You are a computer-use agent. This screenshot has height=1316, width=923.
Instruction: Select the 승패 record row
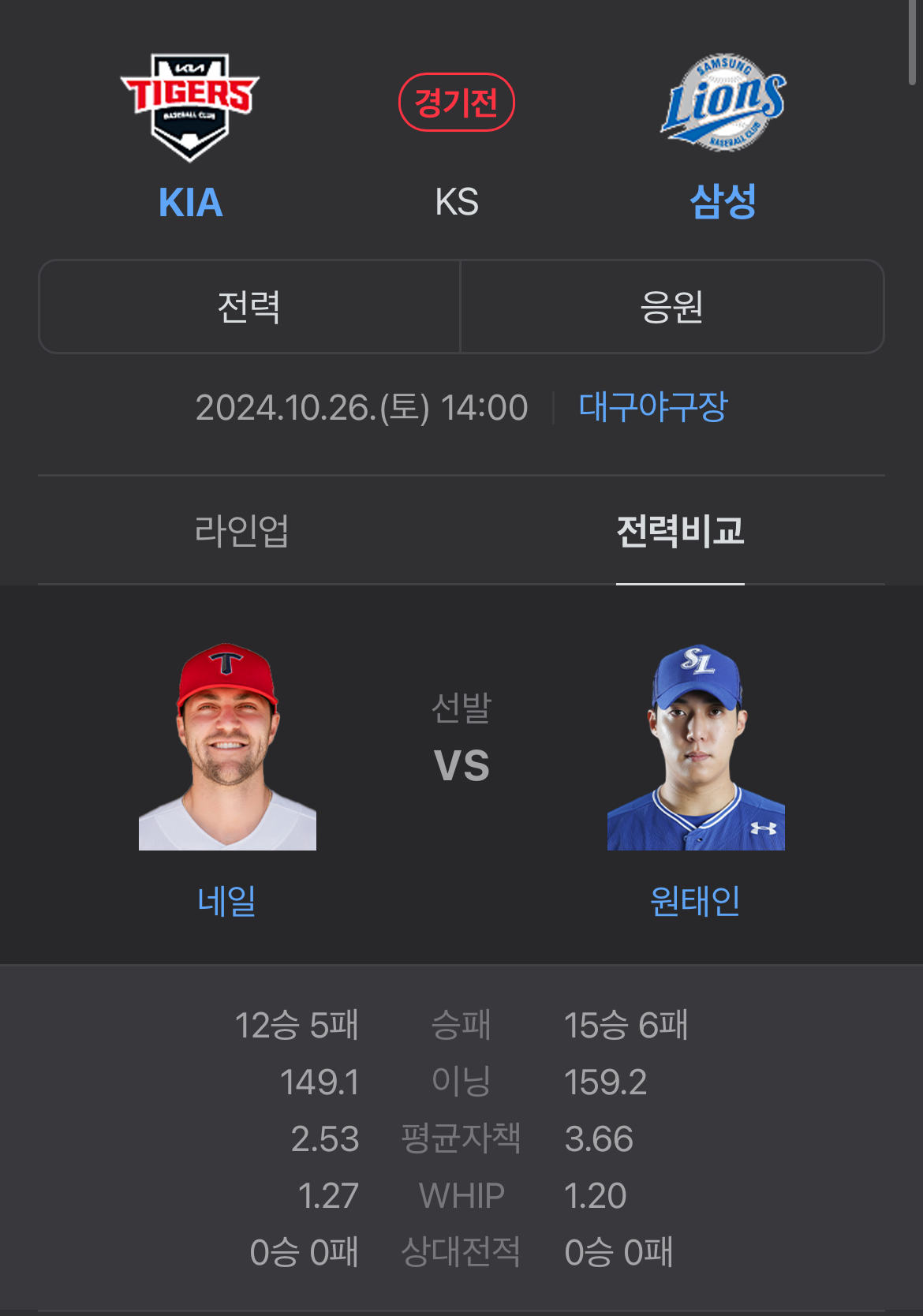pos(460,1026)
